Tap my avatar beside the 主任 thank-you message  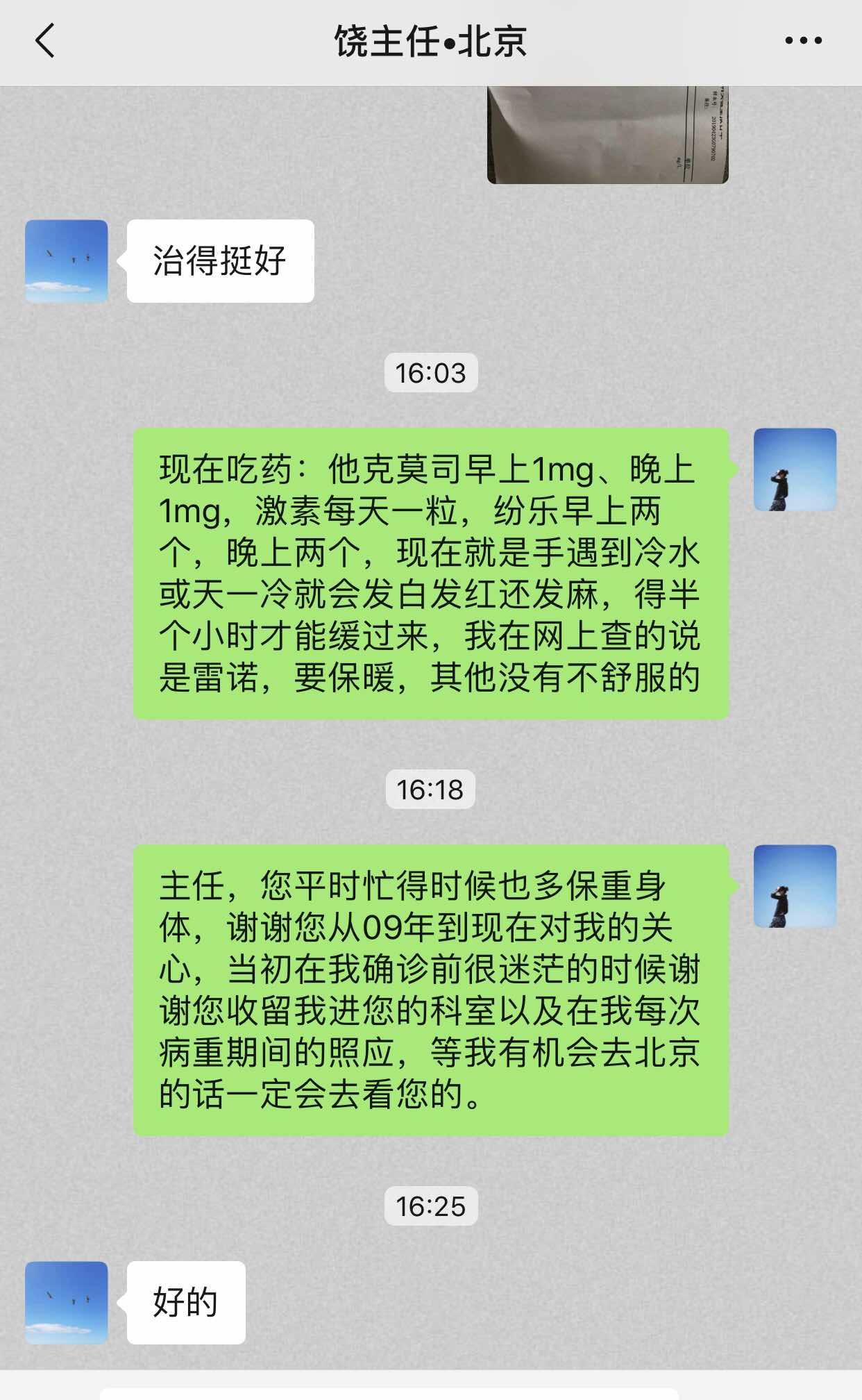[795, 886]
